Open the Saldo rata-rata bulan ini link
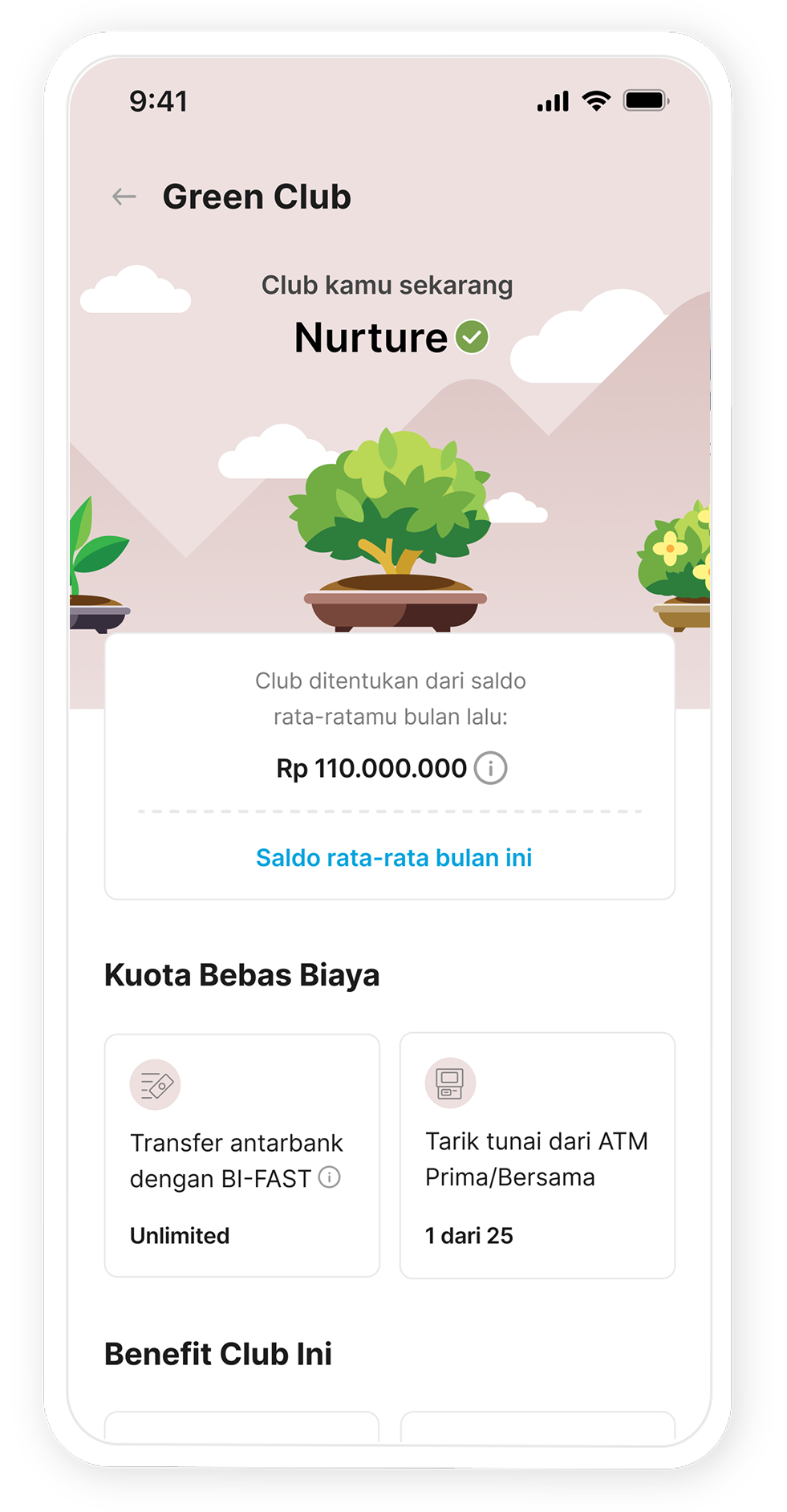This screenshot has height=1512, width=787. click(x=393, y=858)
